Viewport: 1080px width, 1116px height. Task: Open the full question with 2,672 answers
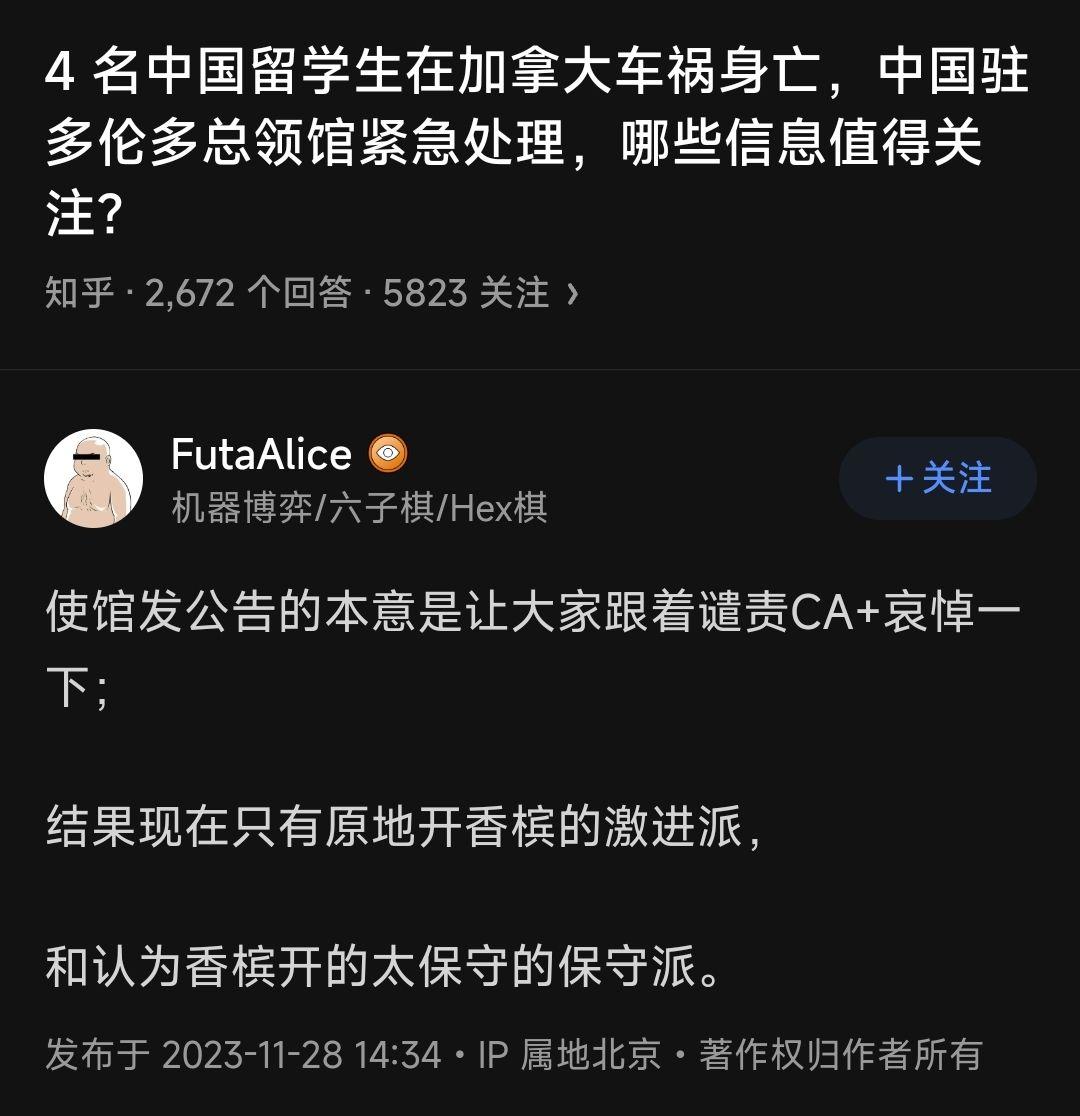click(x=311, y=293)
